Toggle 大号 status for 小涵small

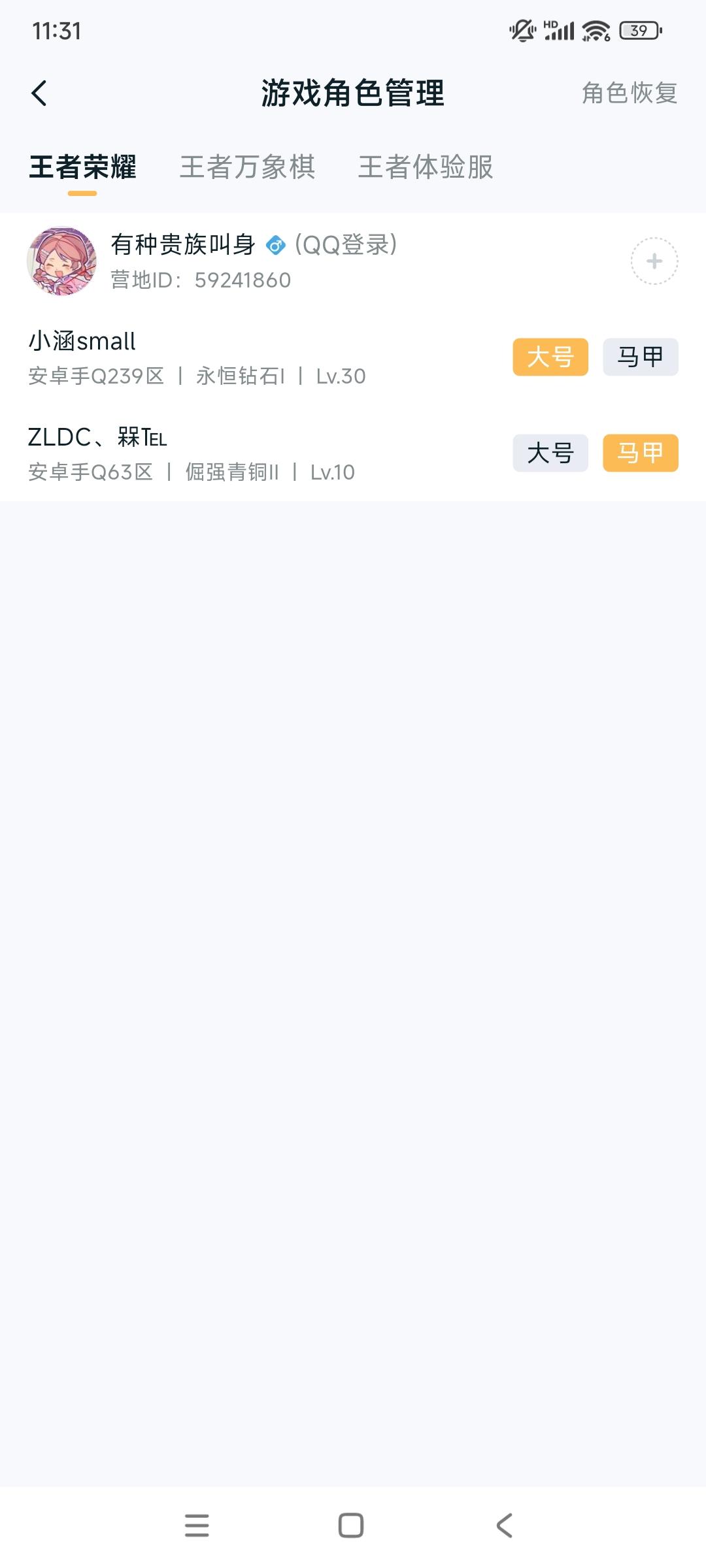(550, 358)
